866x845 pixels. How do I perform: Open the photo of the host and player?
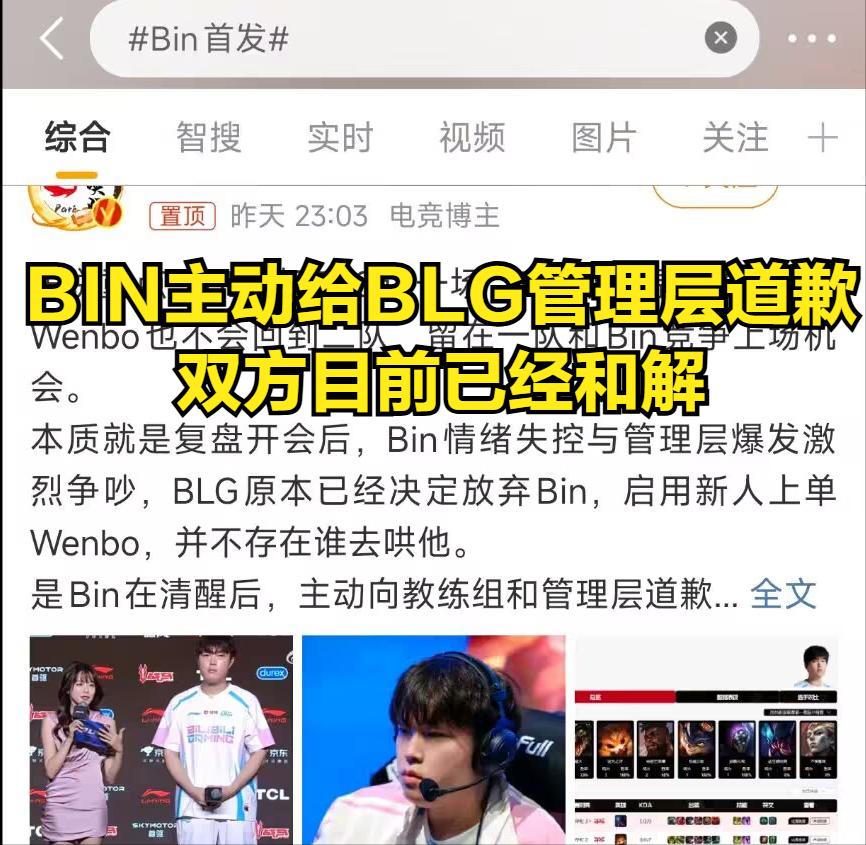click(161, 740)
